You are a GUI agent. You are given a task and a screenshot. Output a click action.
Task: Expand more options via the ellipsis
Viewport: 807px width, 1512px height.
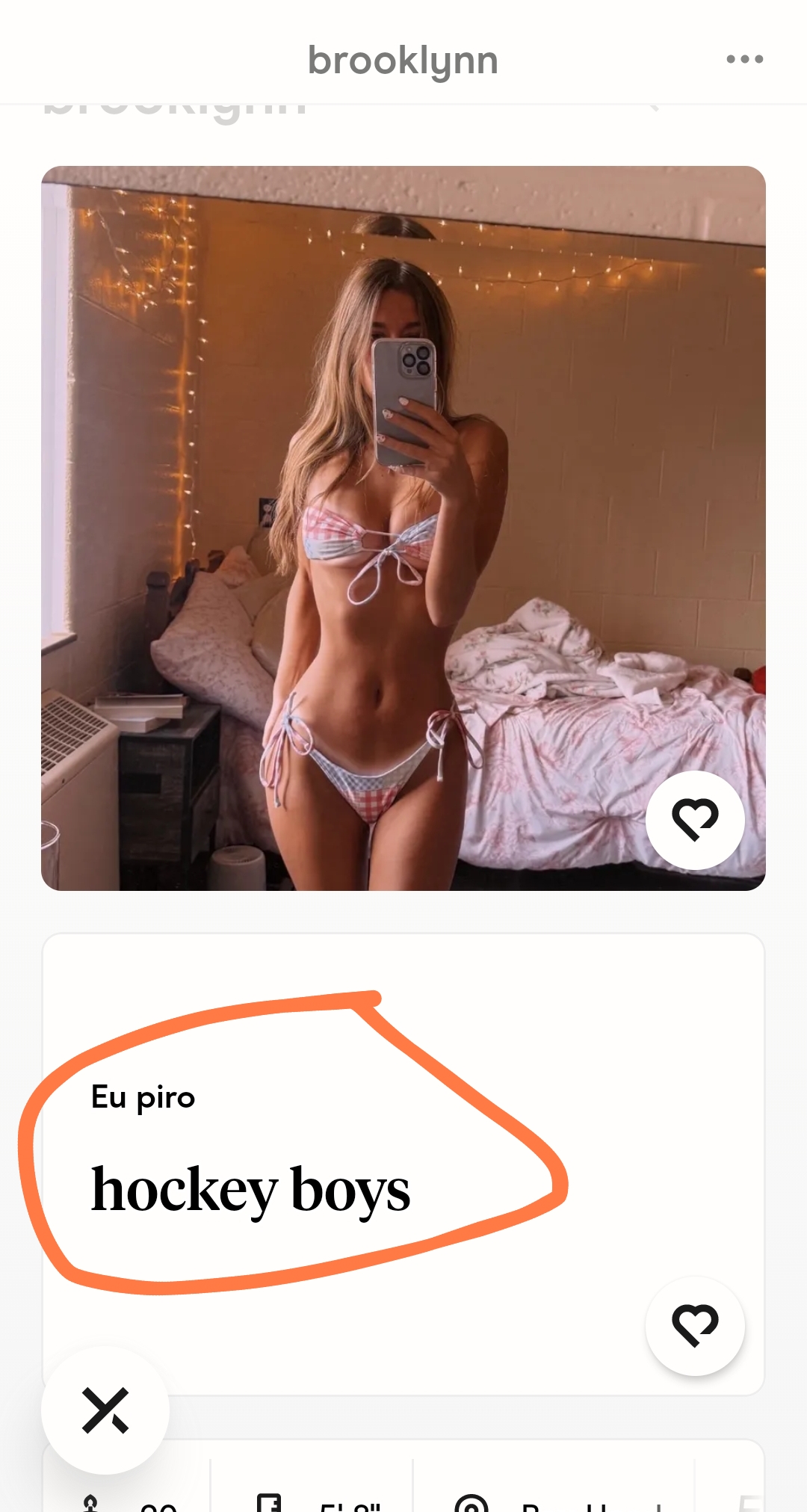[744, 58]
